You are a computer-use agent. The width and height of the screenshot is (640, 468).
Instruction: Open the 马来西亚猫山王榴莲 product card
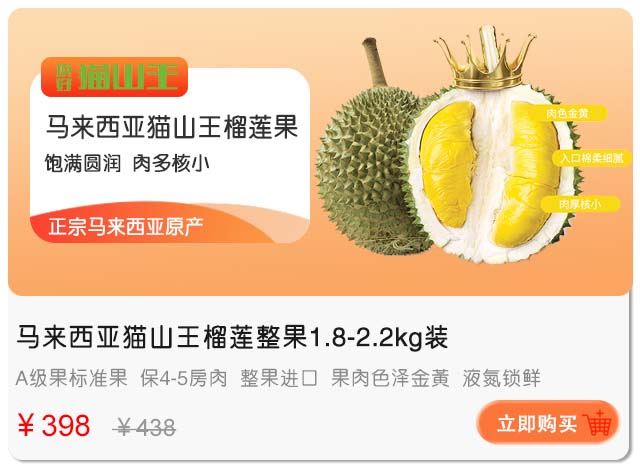pyautogui.click(x=319, y=235)
